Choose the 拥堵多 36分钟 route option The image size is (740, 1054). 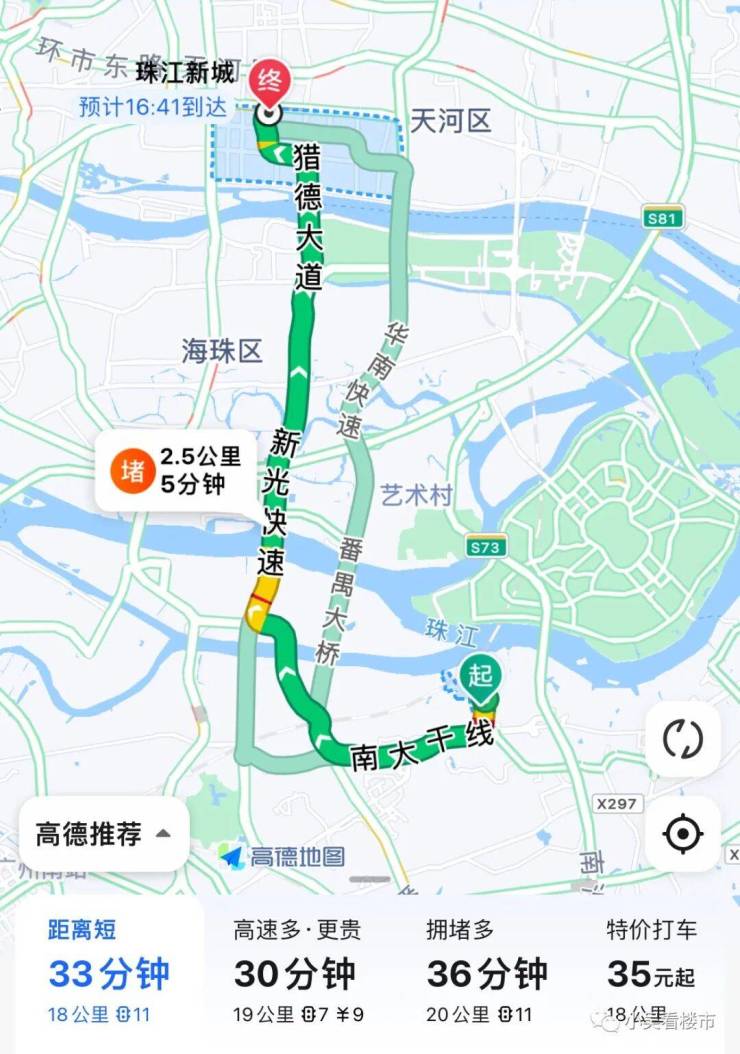(487, 972)
